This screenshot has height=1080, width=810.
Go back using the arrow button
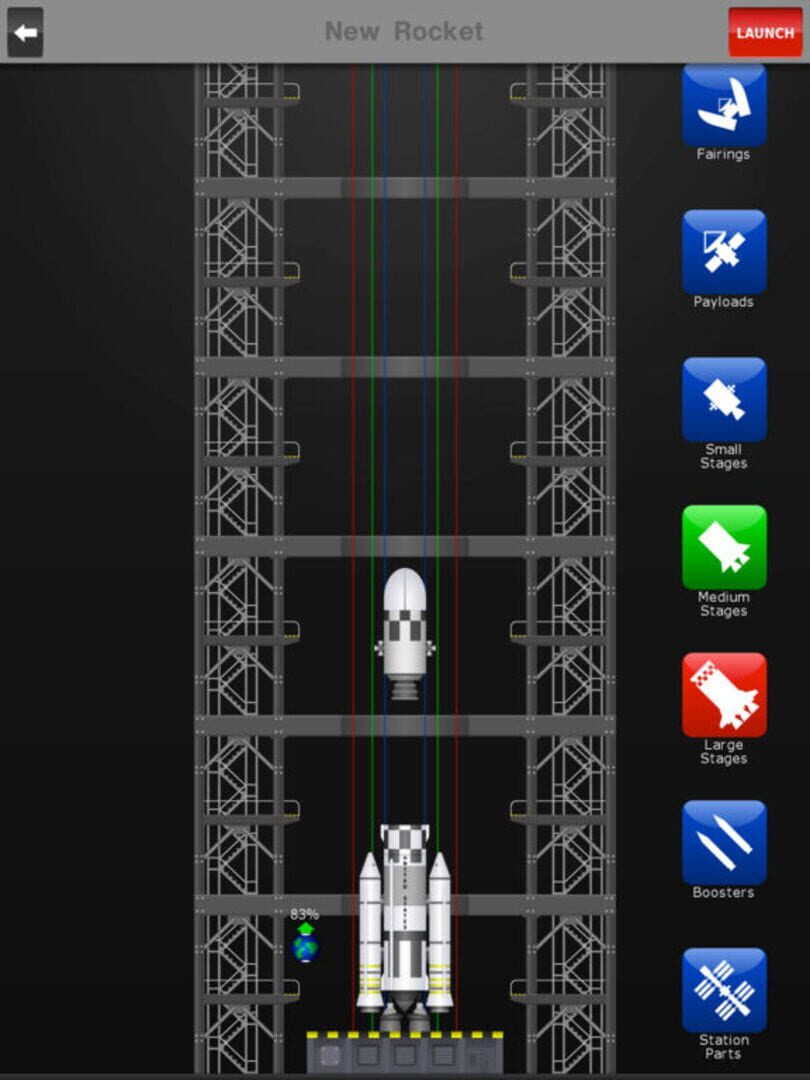(25, 32)
